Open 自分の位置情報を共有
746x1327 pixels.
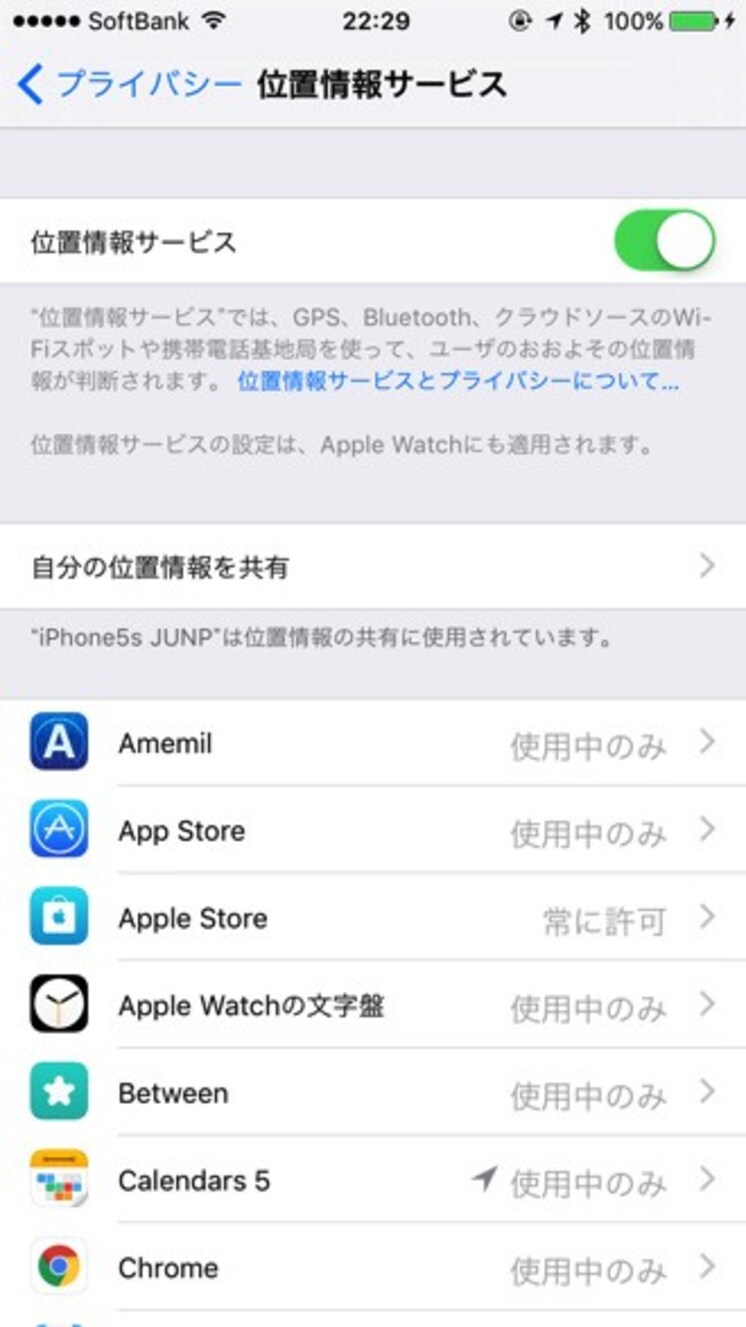(372, 567)
